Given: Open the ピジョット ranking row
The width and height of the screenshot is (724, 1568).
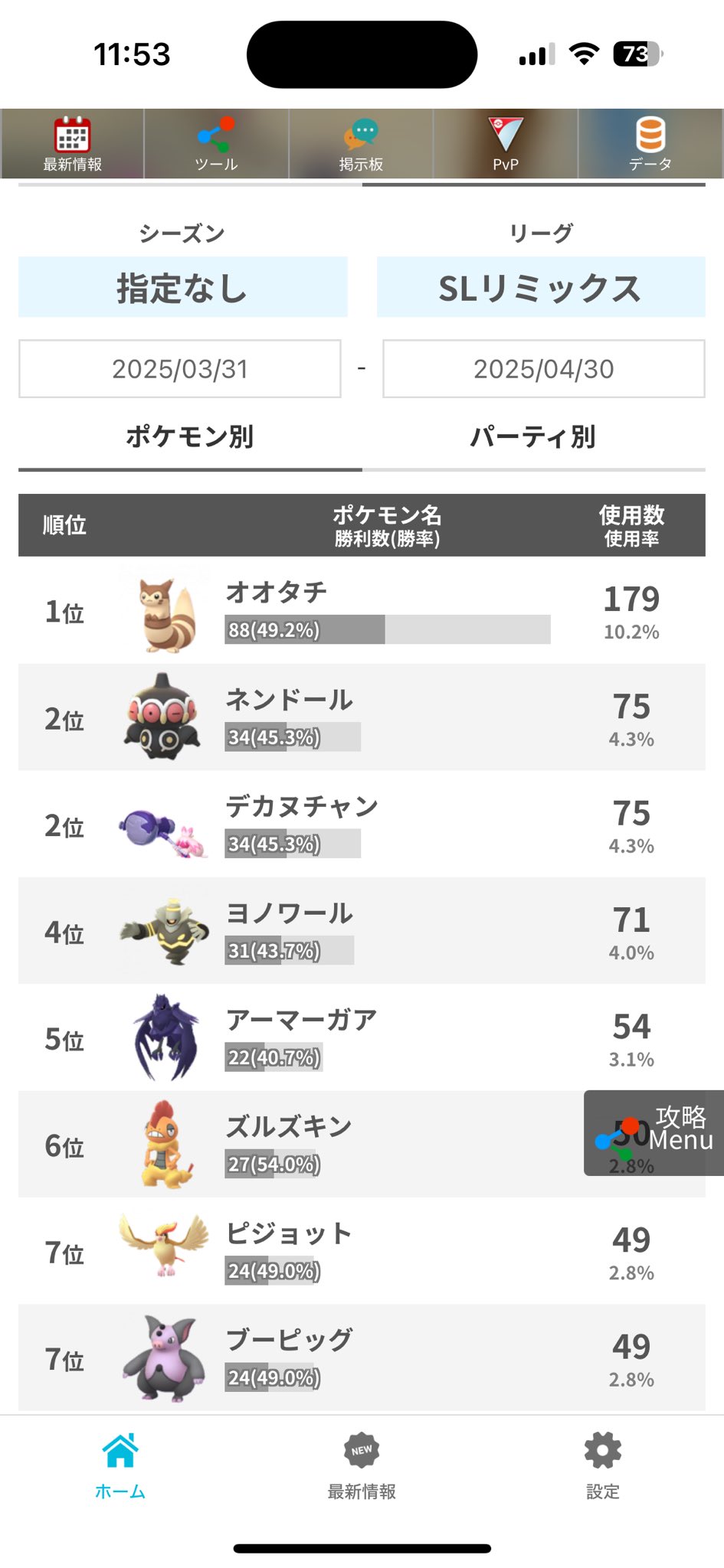Looking at the screenshot, I should pos(362,1251).
